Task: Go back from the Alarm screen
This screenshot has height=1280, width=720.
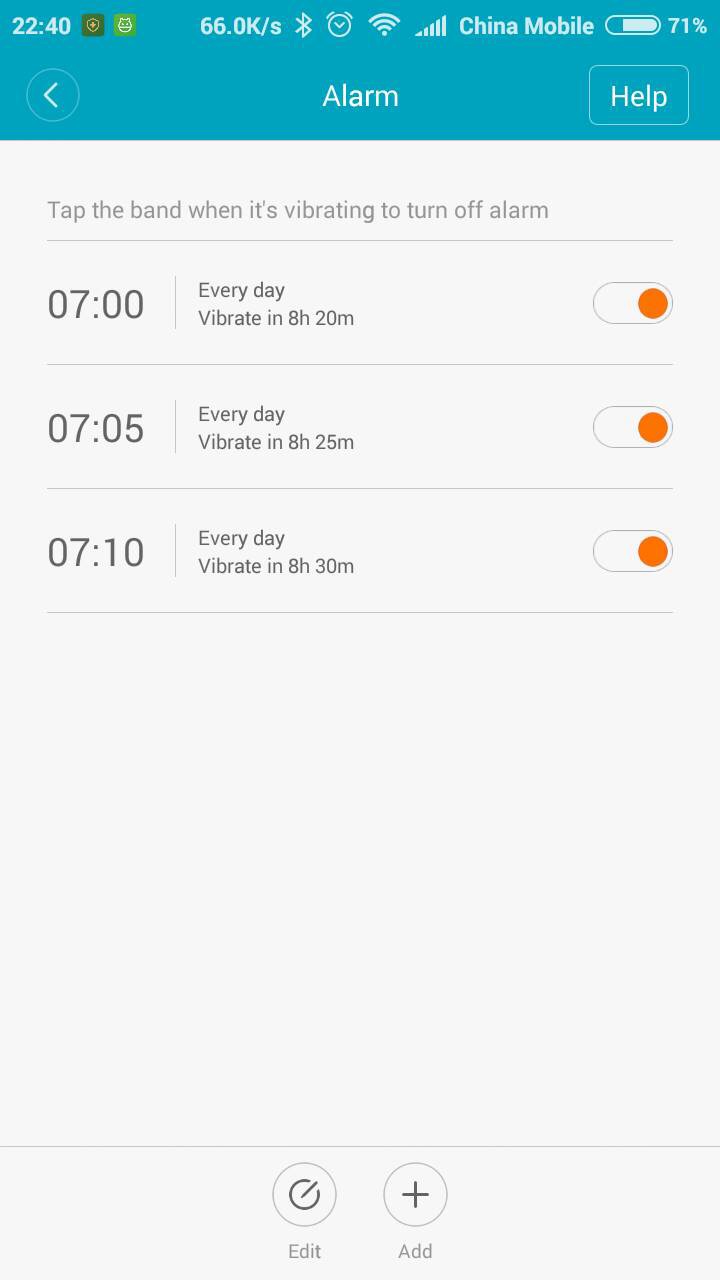Action: tap(52, 96)
